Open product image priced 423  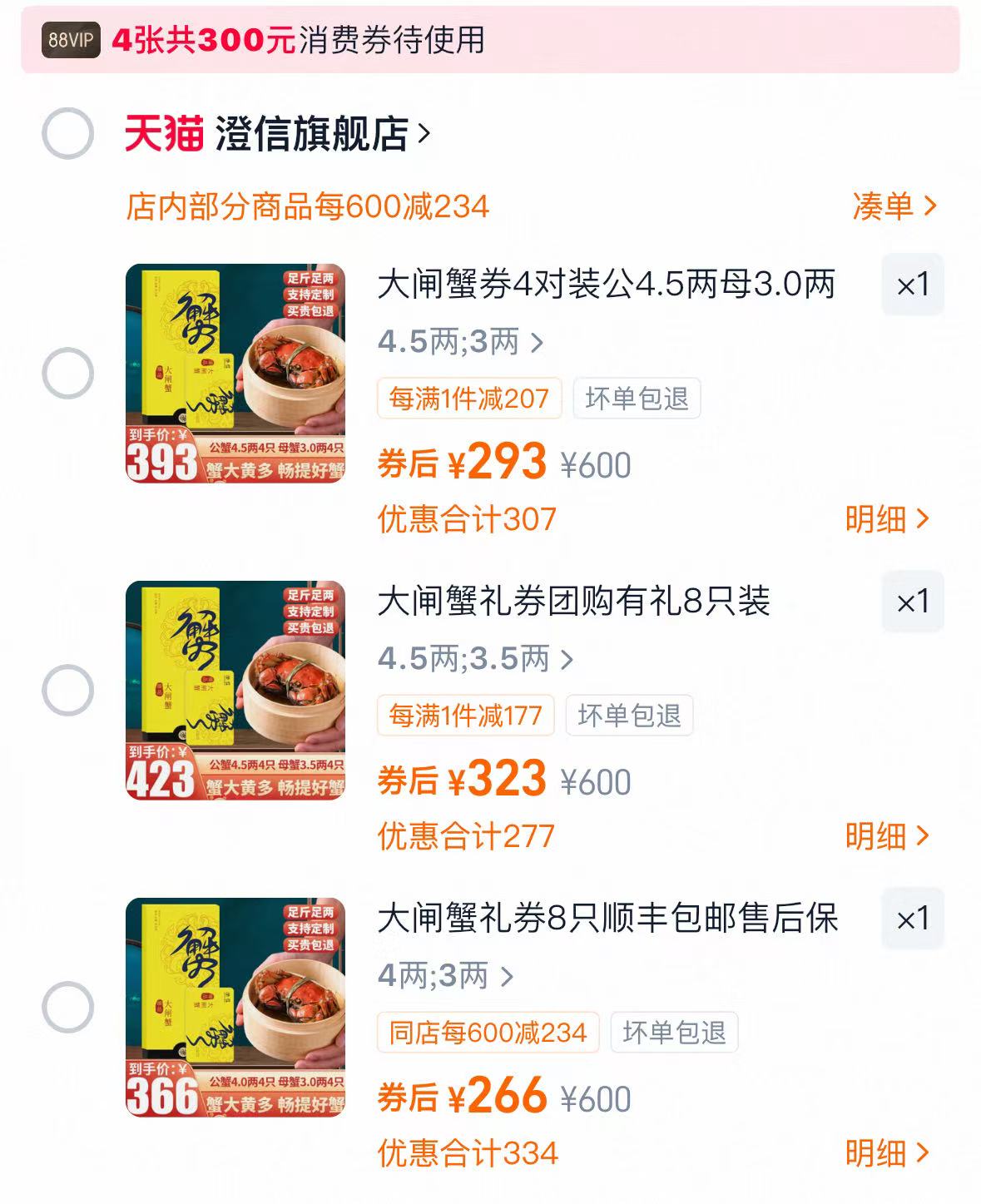click(235, 691)
